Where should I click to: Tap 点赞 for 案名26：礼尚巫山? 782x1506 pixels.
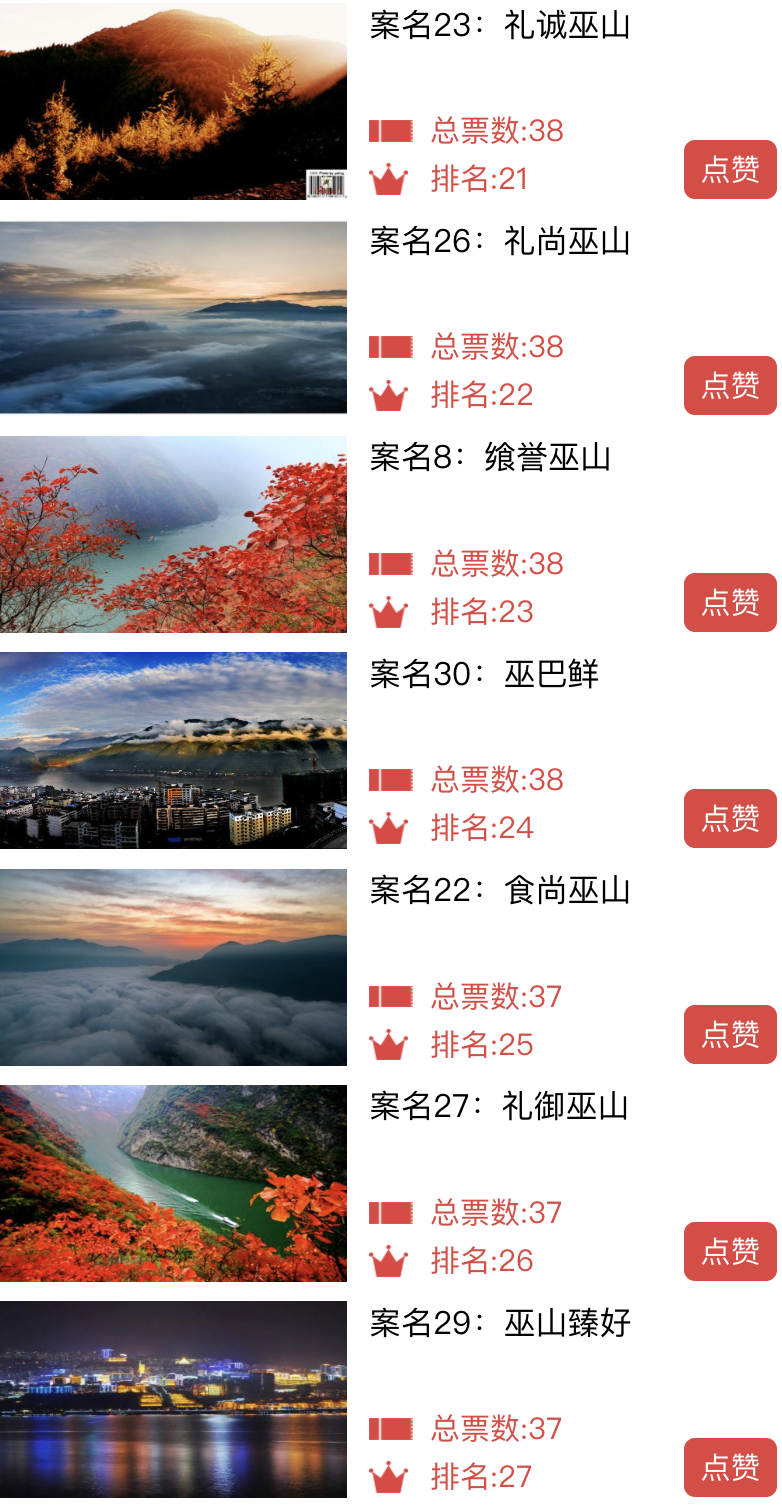coord(730,385)
